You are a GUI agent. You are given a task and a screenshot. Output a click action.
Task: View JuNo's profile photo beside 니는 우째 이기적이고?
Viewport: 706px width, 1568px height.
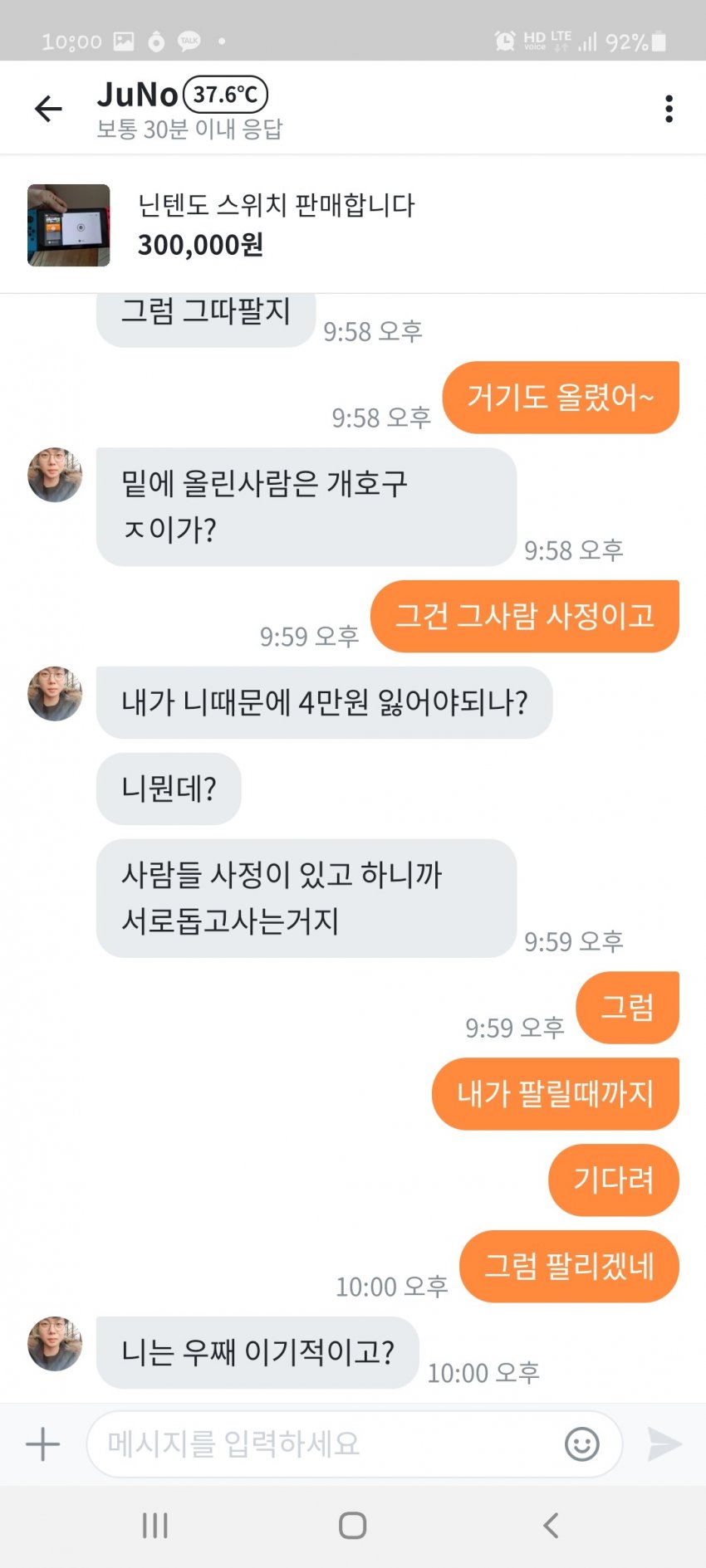[55, 1343]
